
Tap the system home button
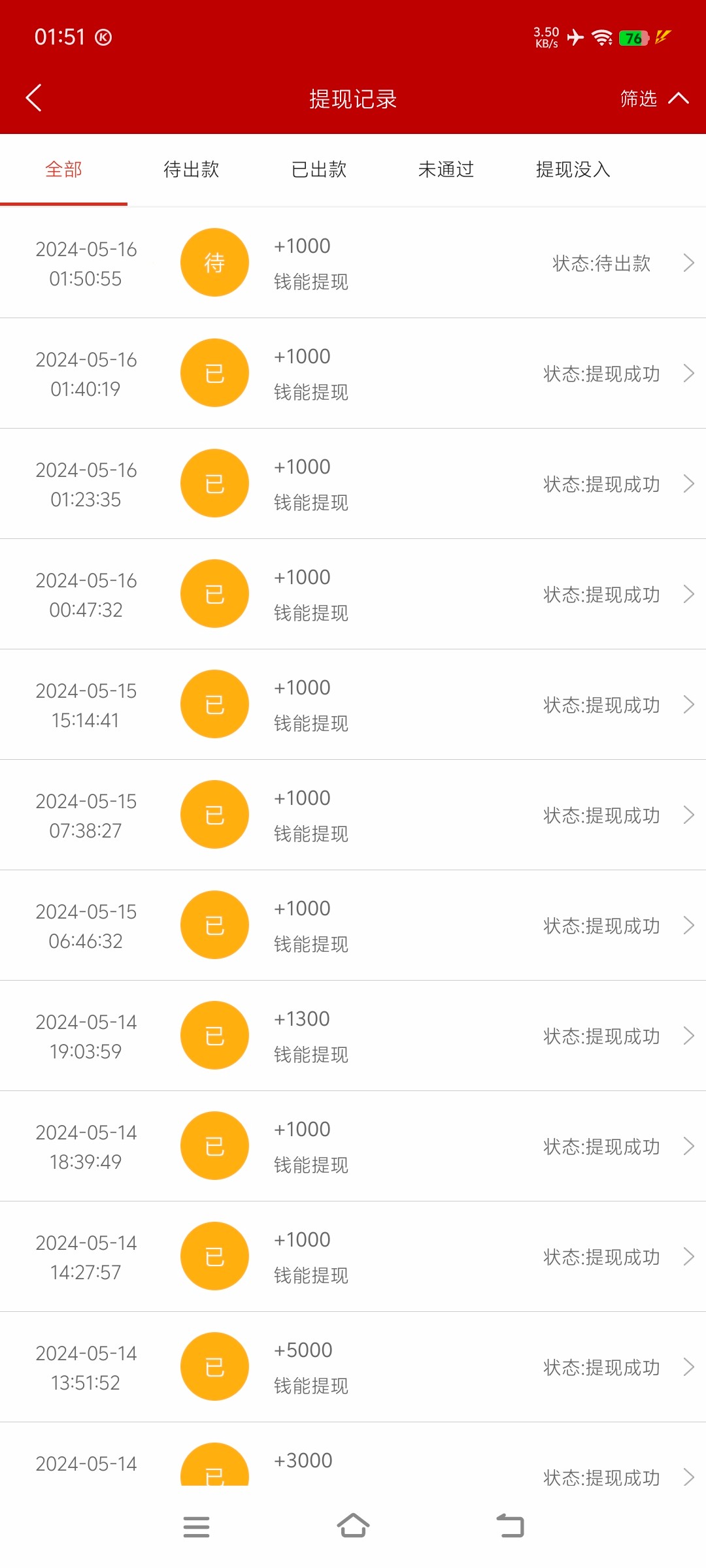click(x=353, y=1527)
